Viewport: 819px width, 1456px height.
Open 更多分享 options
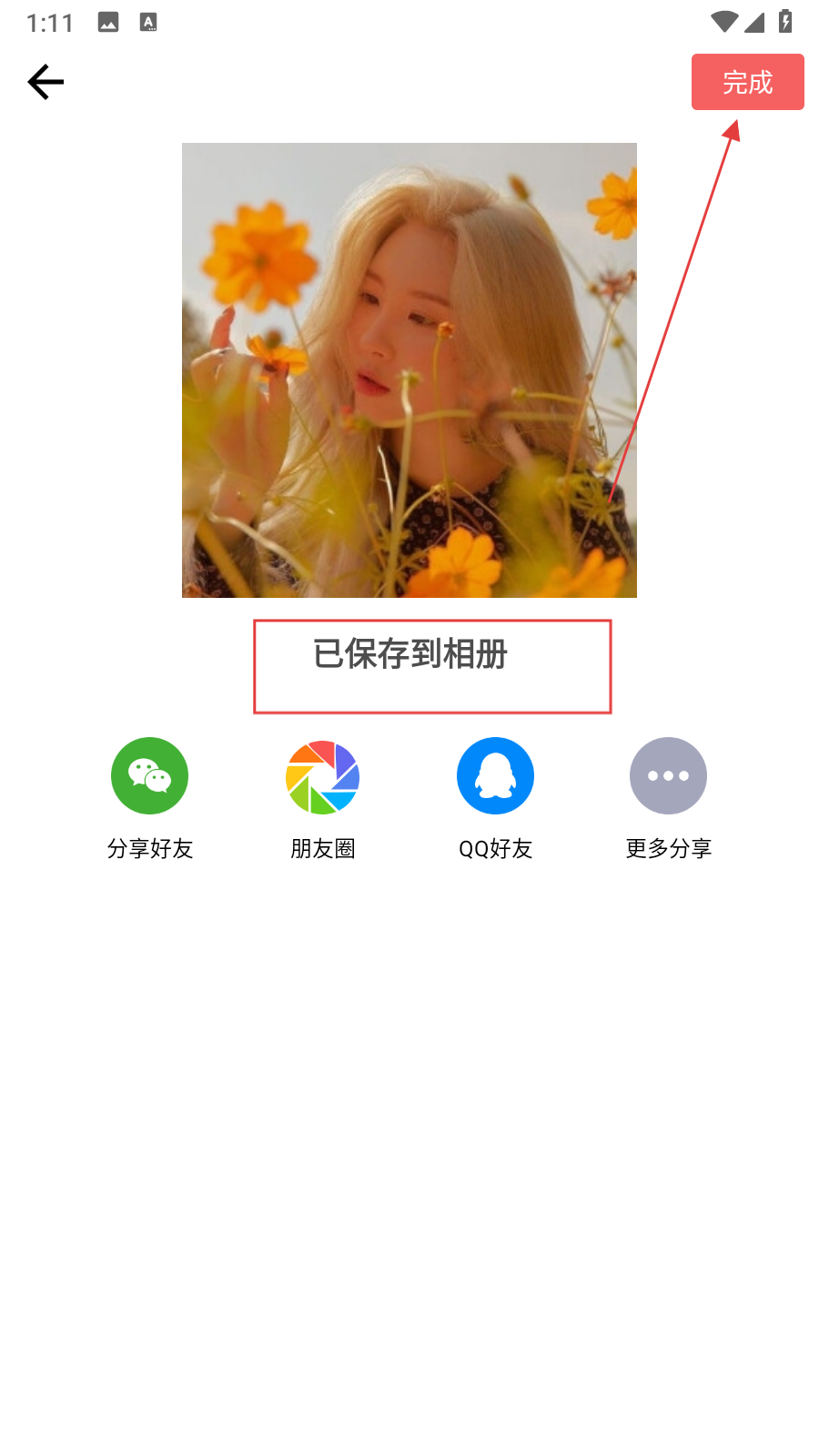(x=668, y=775)
